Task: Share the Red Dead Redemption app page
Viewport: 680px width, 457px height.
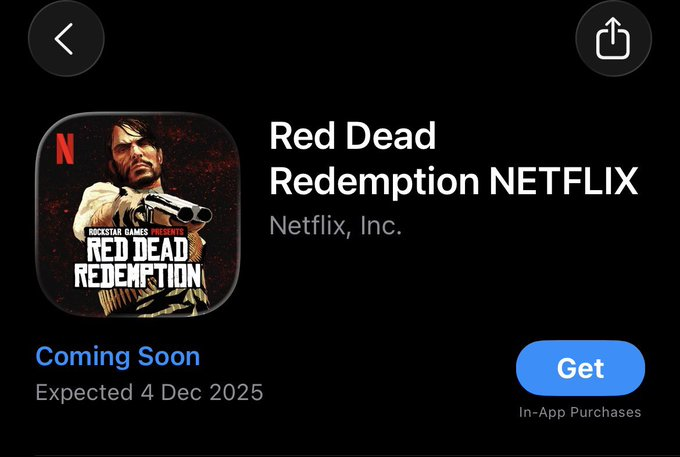Action: coord(613,39)
